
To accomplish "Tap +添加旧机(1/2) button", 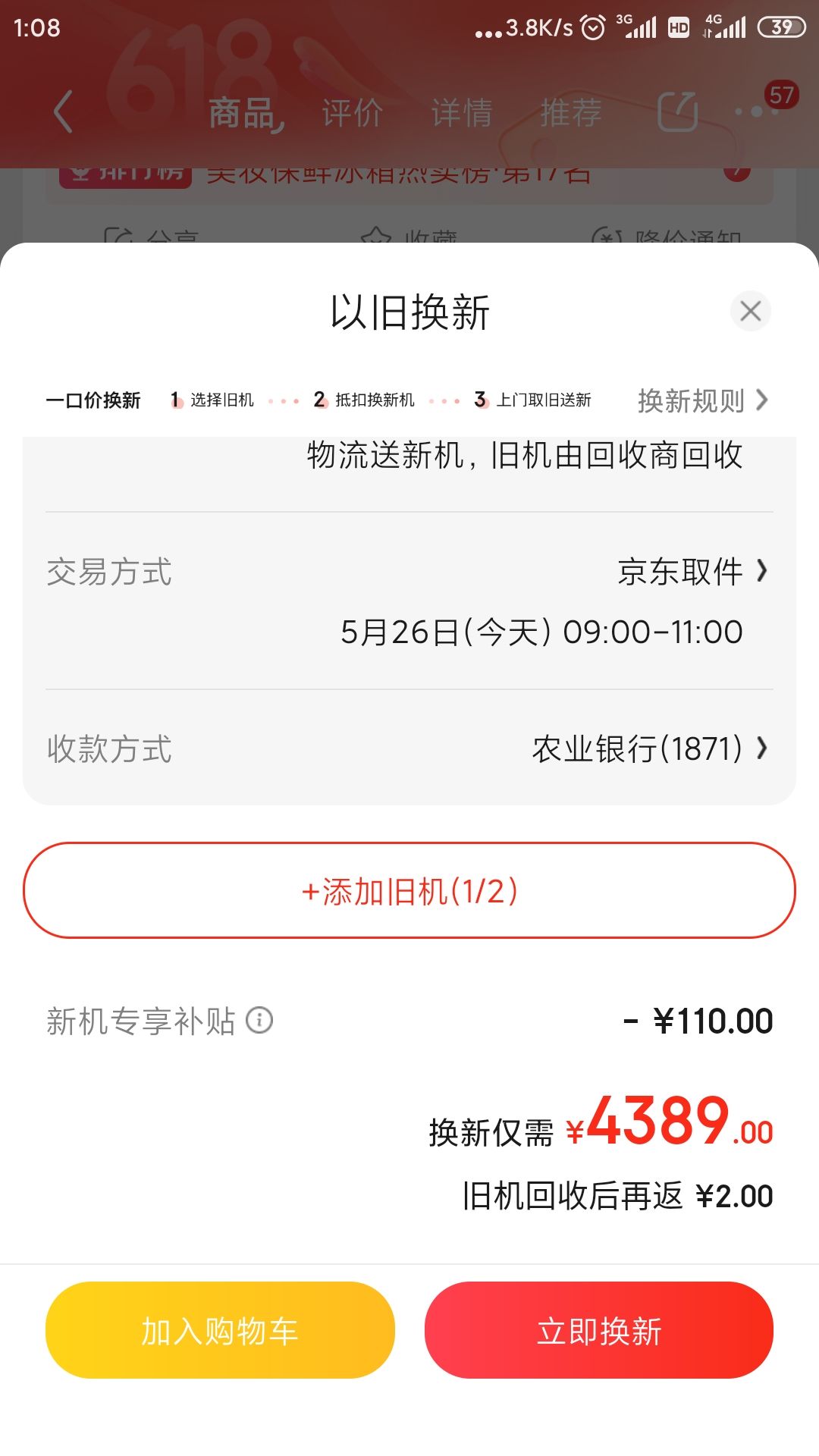I will pyautogui.click(x=409, y=890).
